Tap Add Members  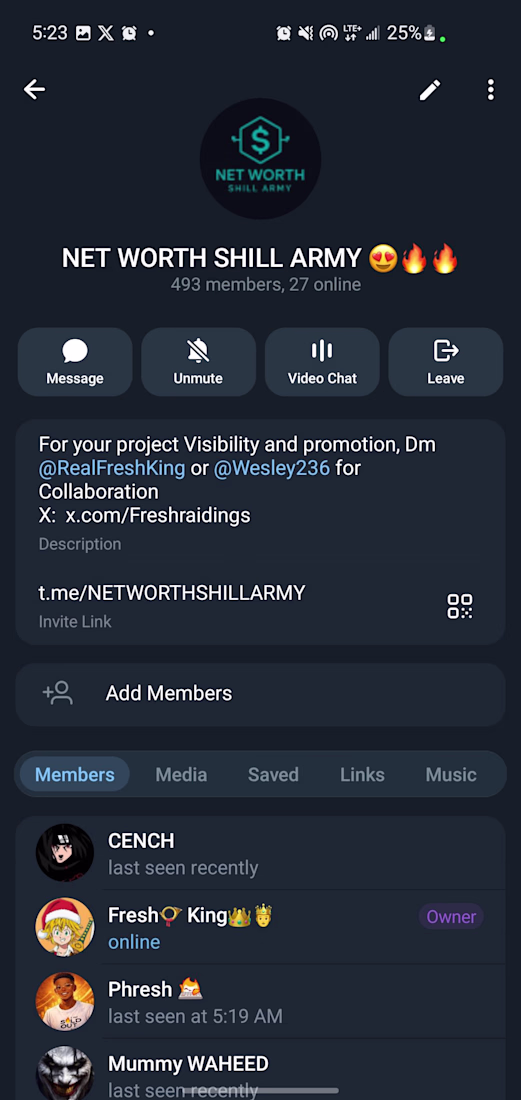(260, 693)
